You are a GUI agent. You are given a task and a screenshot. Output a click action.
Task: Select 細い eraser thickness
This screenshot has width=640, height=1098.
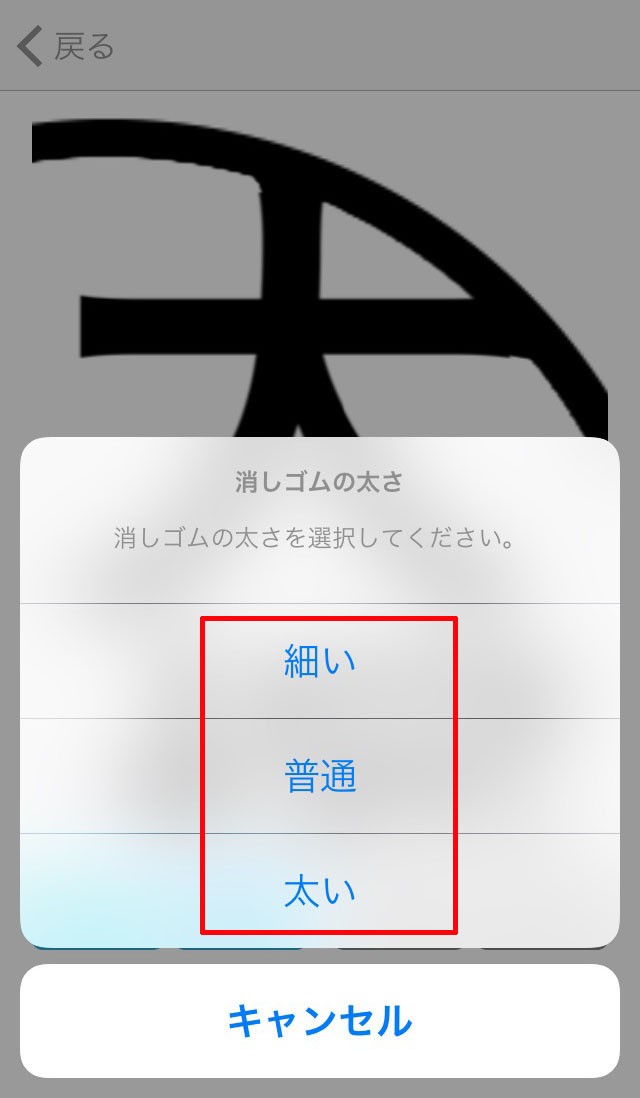click(320, 662)
